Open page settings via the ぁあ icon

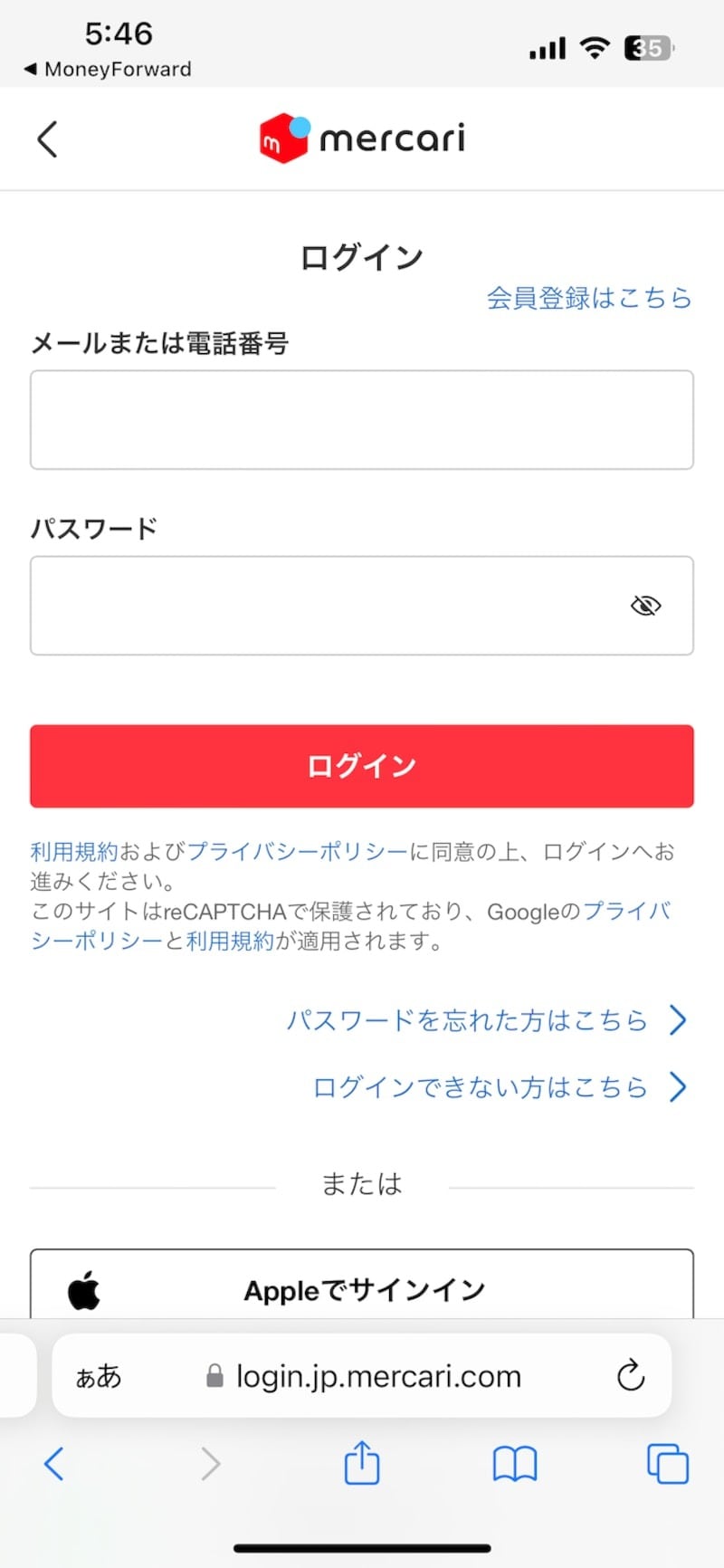pyautogui.click(x=100, y=1377)
